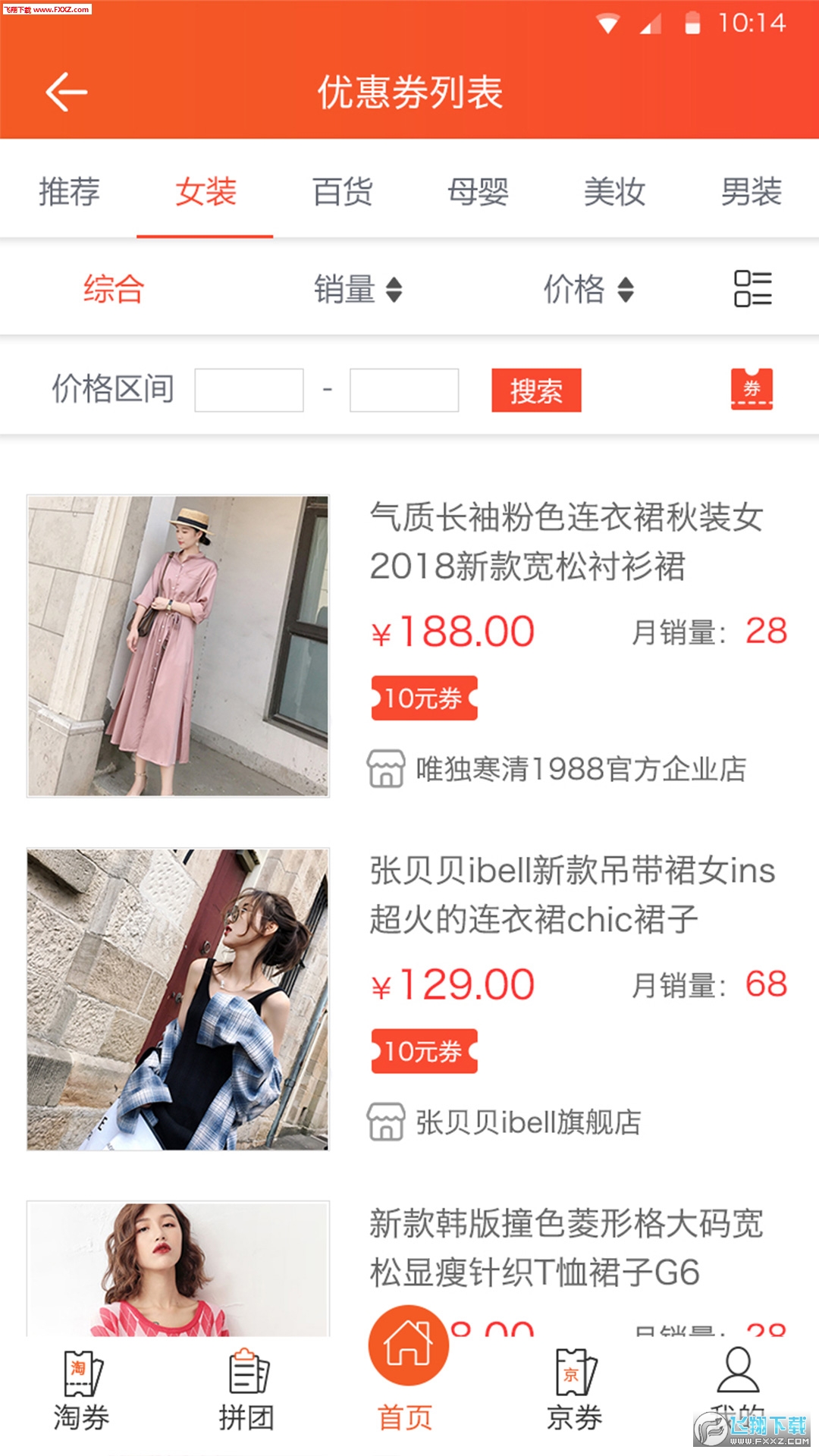Tap the red 券 coupon filter icon
The height and width of the screenshot is (1456, 819).
pos(752,389)
